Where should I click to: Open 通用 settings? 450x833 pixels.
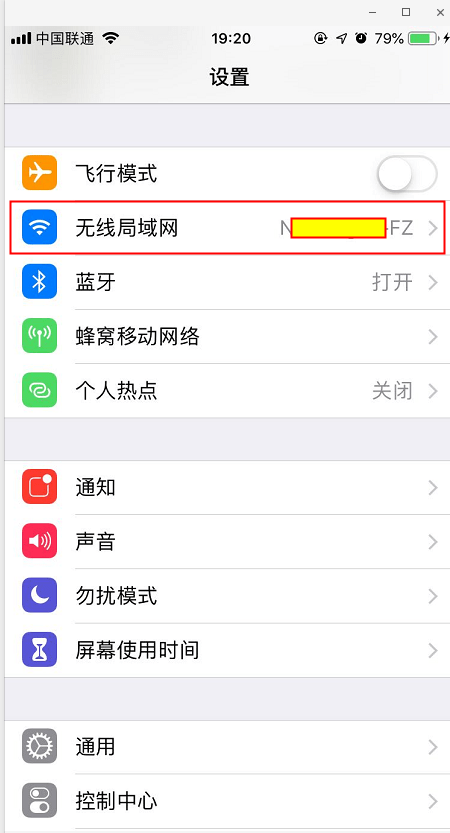(227, 746)
